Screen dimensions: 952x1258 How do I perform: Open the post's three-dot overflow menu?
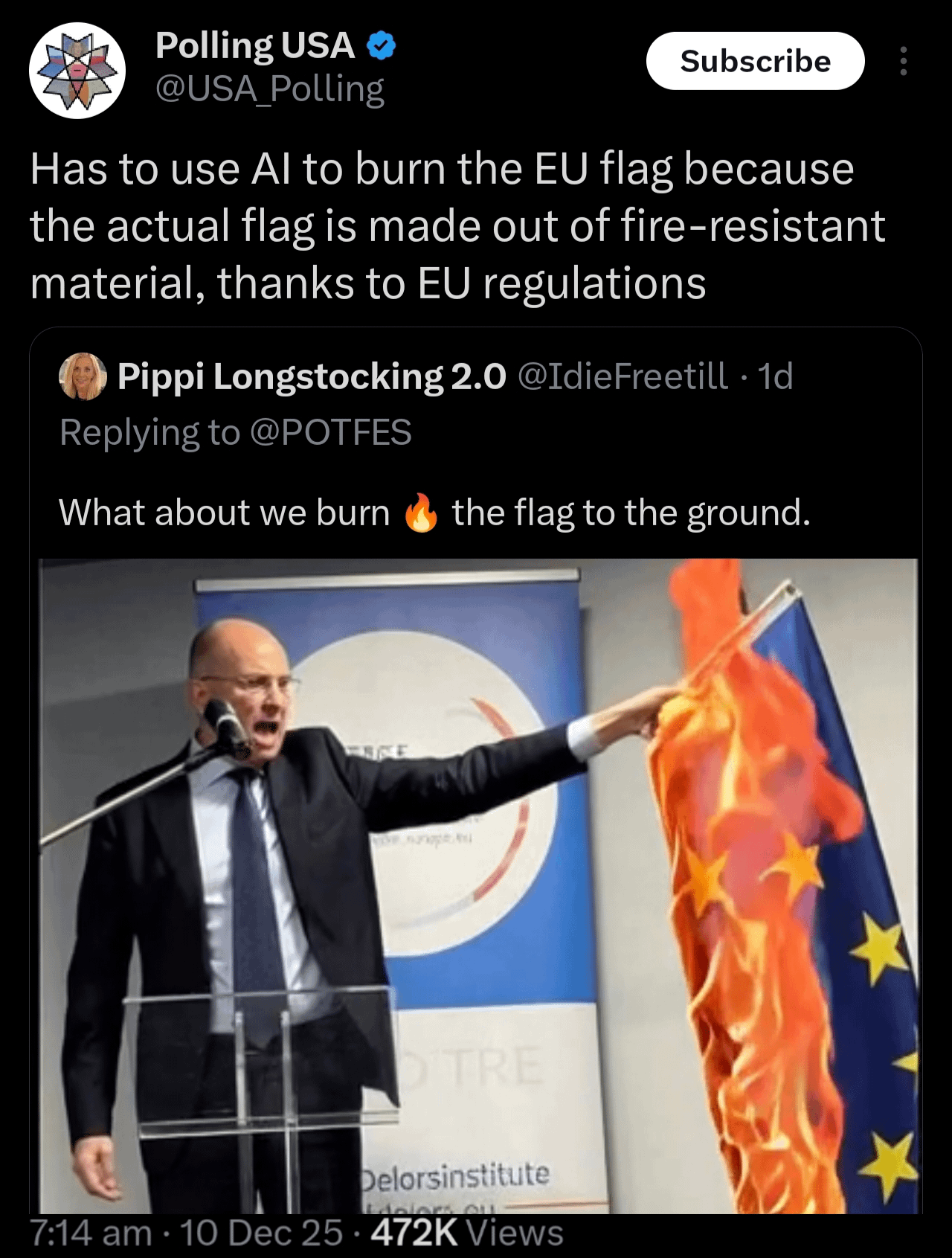pos(903,61)
